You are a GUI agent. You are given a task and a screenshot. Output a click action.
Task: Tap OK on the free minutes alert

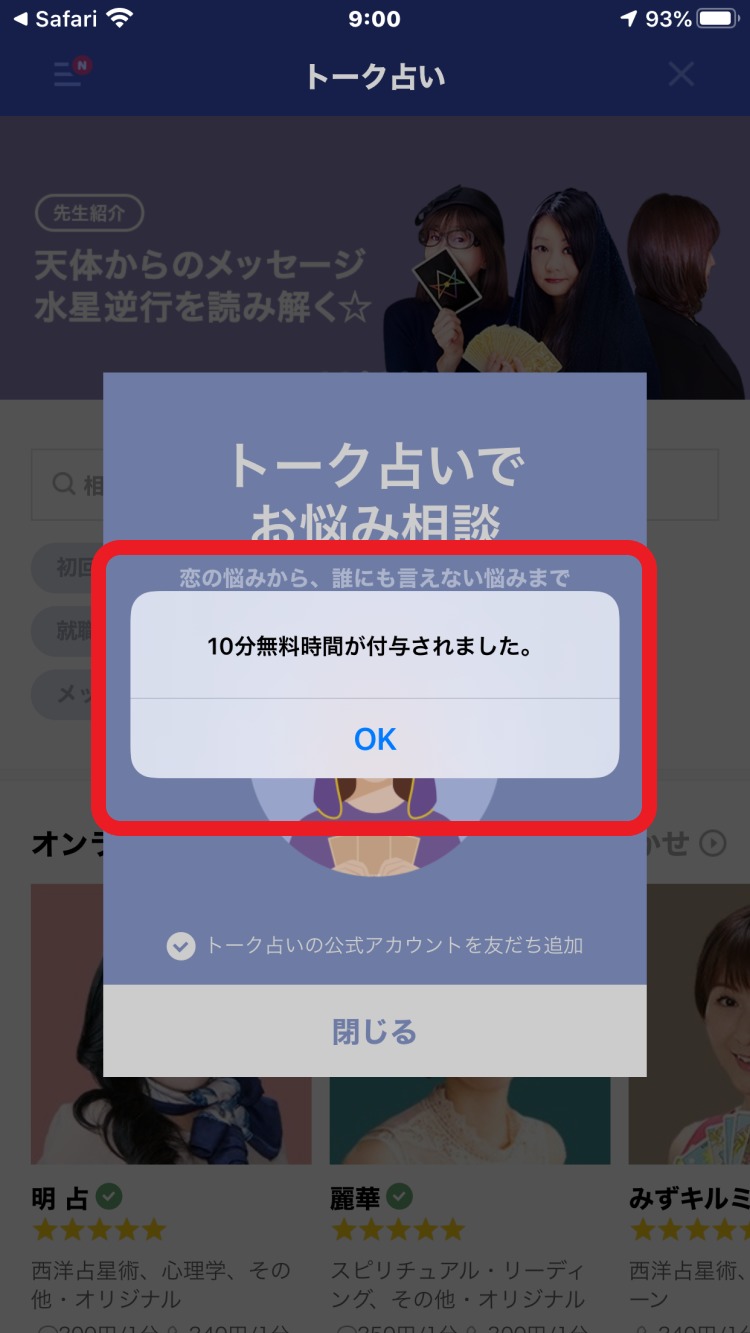(x=375, y=739)
